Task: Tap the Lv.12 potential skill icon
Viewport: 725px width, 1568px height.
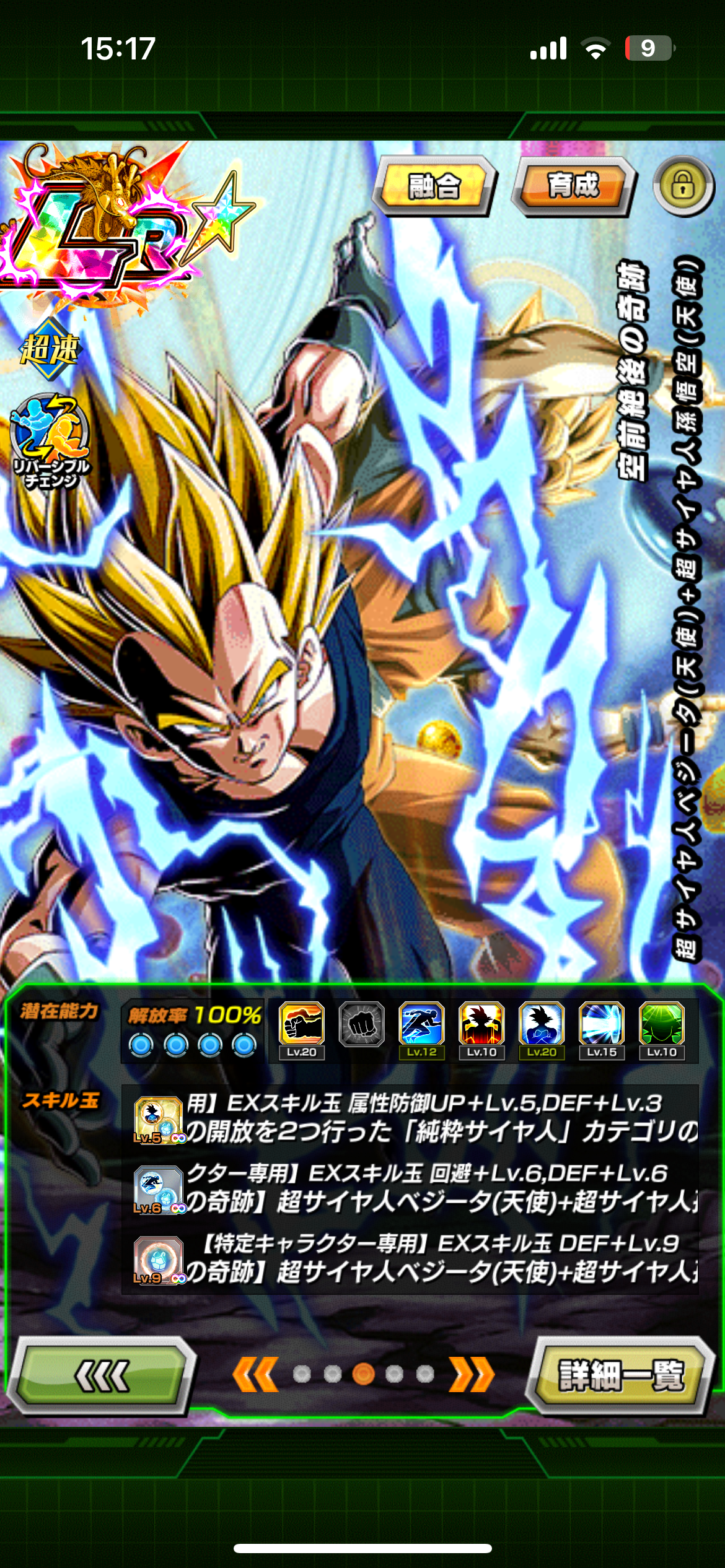Action: click(421, 1030)
